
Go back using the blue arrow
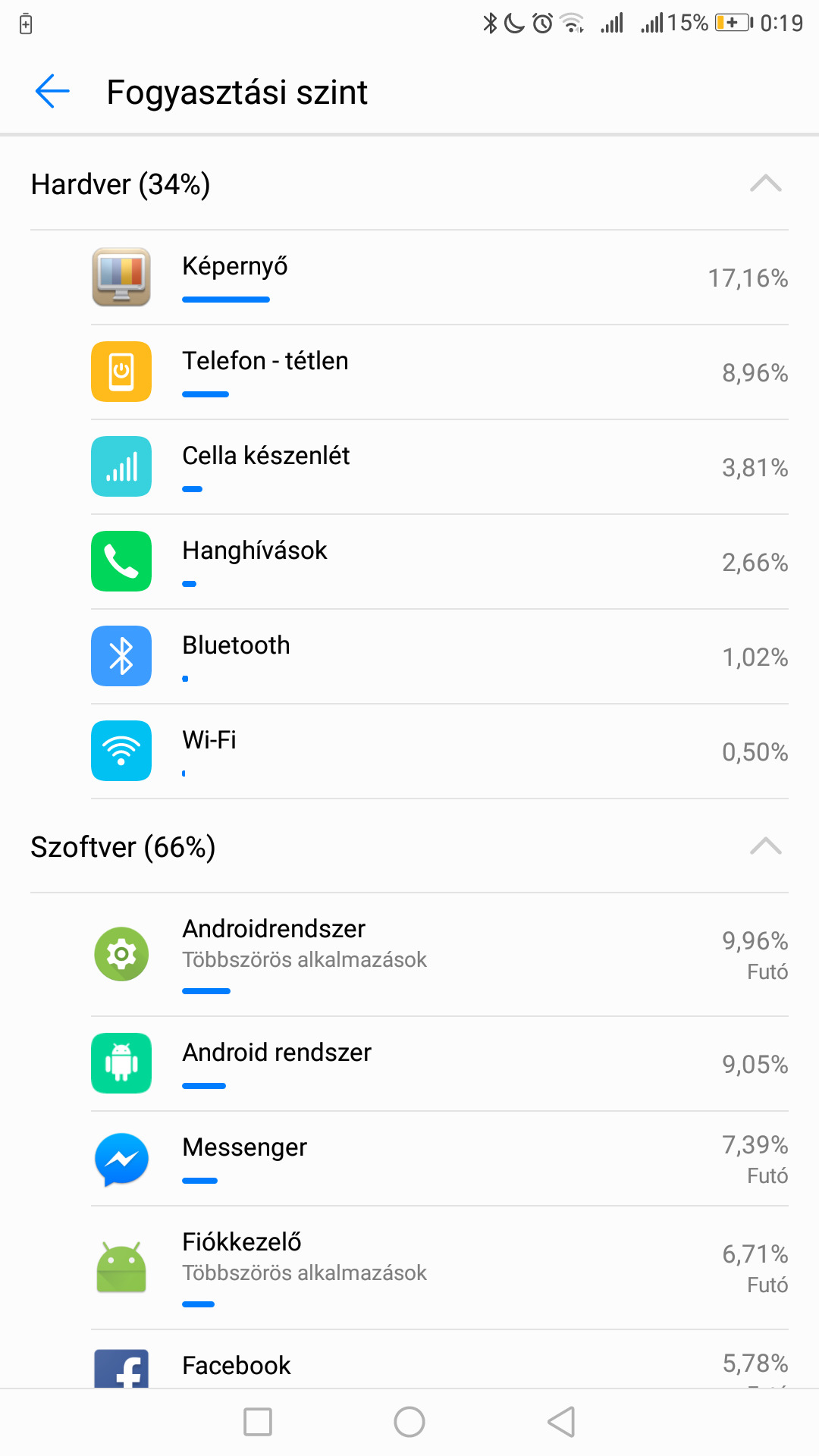click(x=52, y=92)
